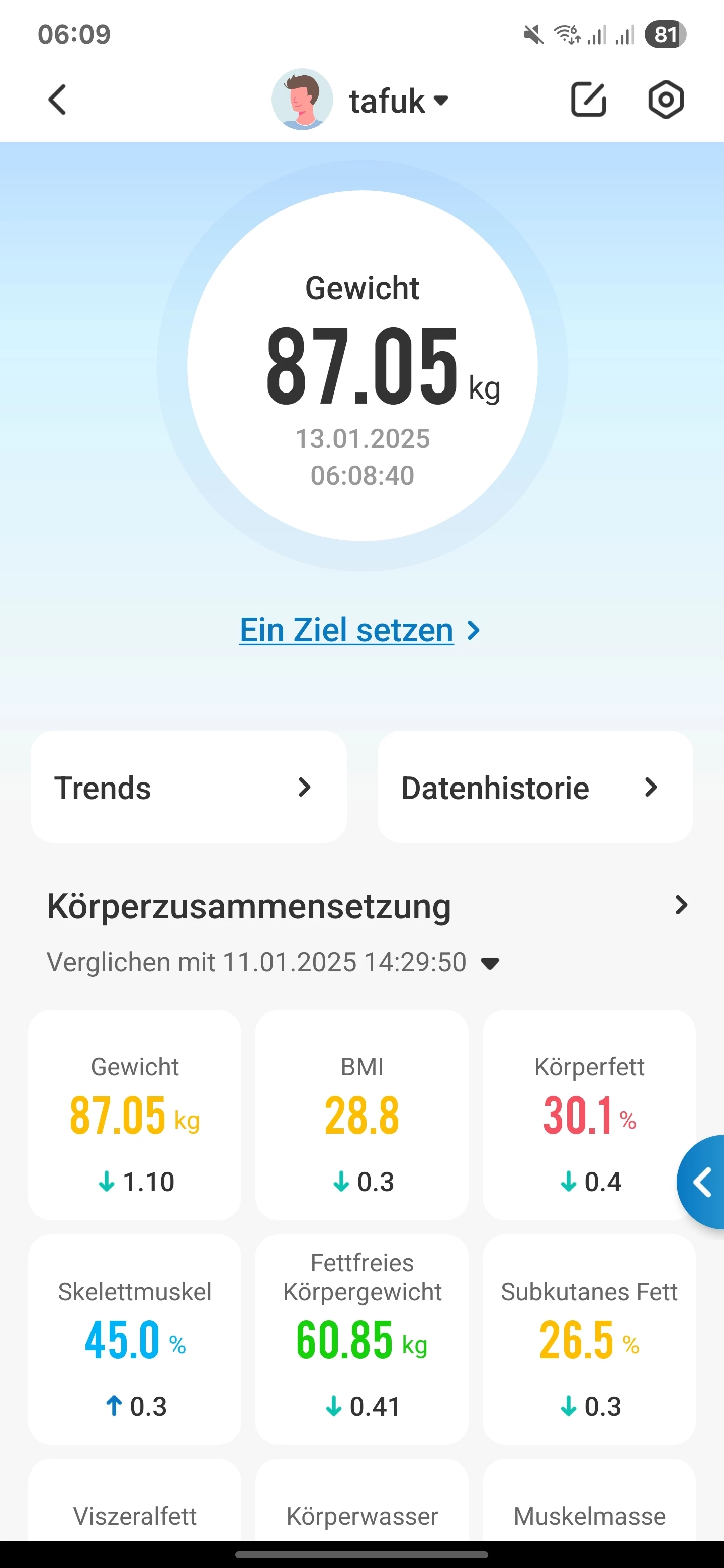The height and width of the screenshot is (1568, 724).
Task: View the BMI 28.8 card
Action: tap(361, 1115)
